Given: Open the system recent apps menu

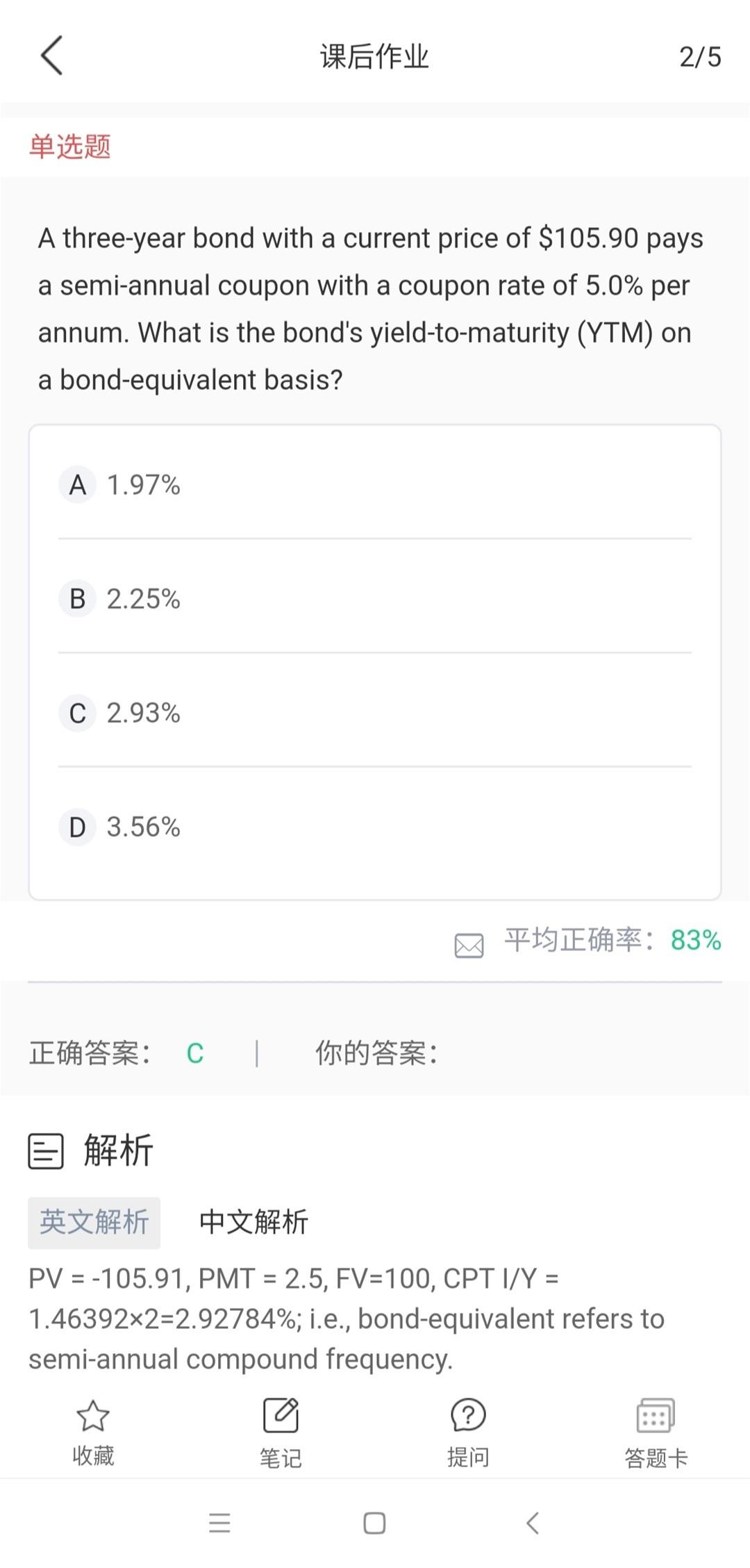Looking at the screenshot, I should coord(219,1523).
